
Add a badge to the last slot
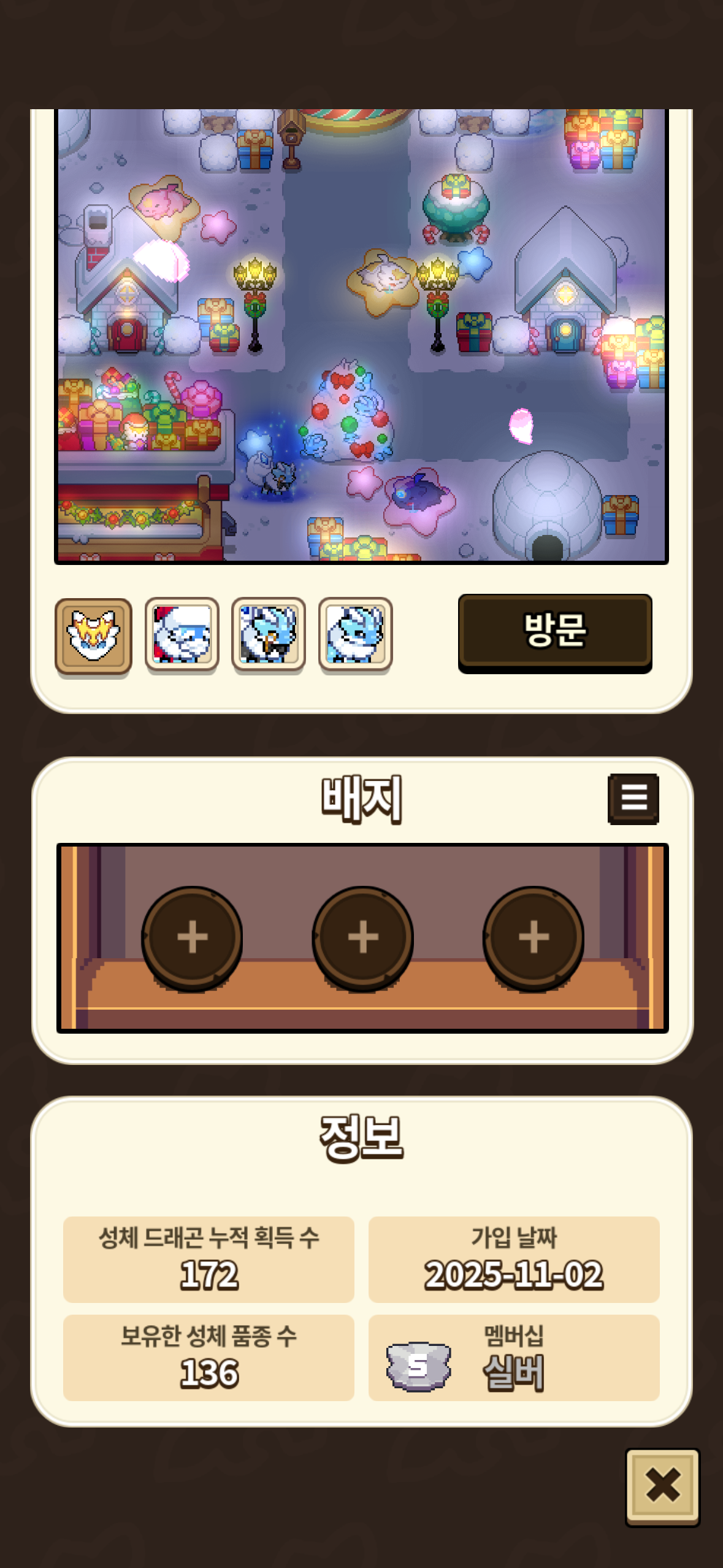[x=533, y=937]
